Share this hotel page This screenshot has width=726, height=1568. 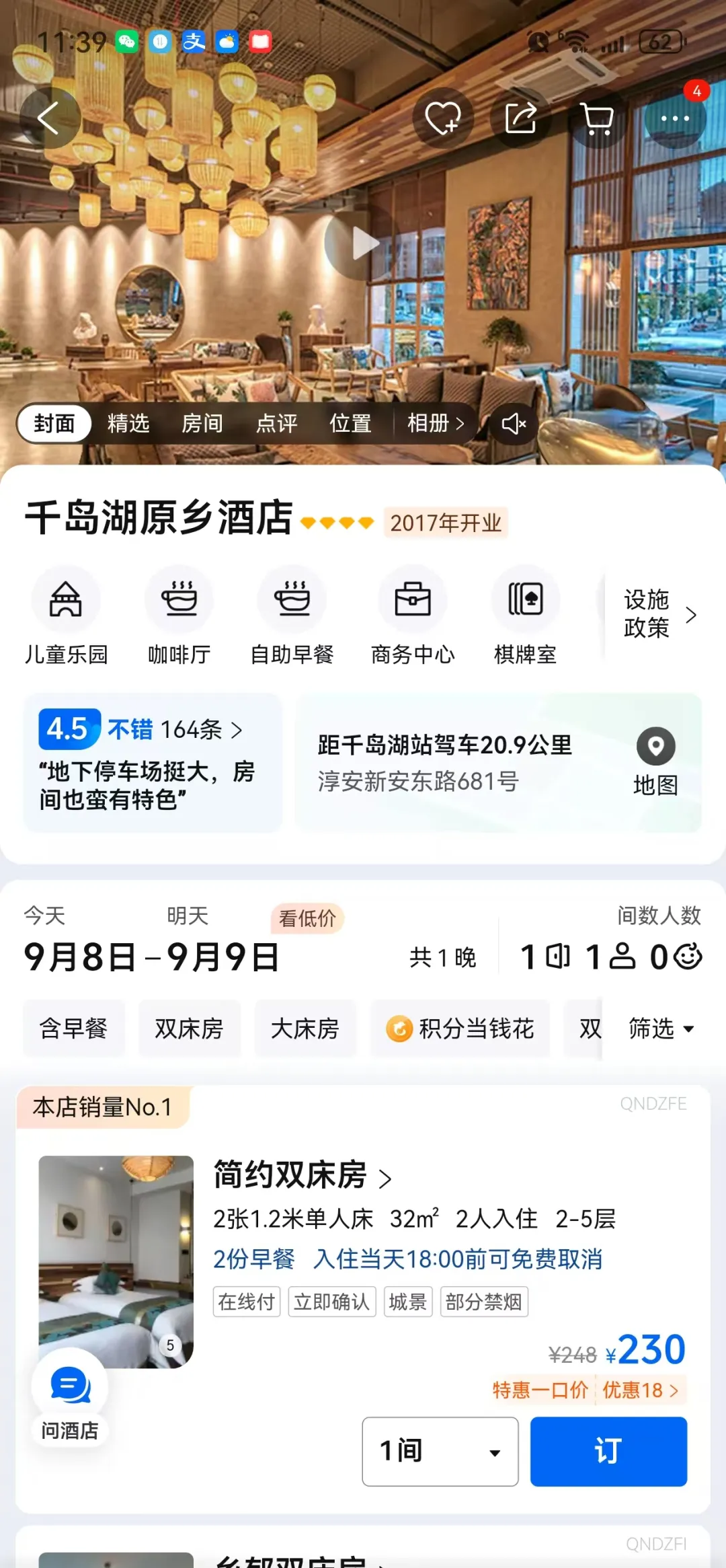coord(521,119)
